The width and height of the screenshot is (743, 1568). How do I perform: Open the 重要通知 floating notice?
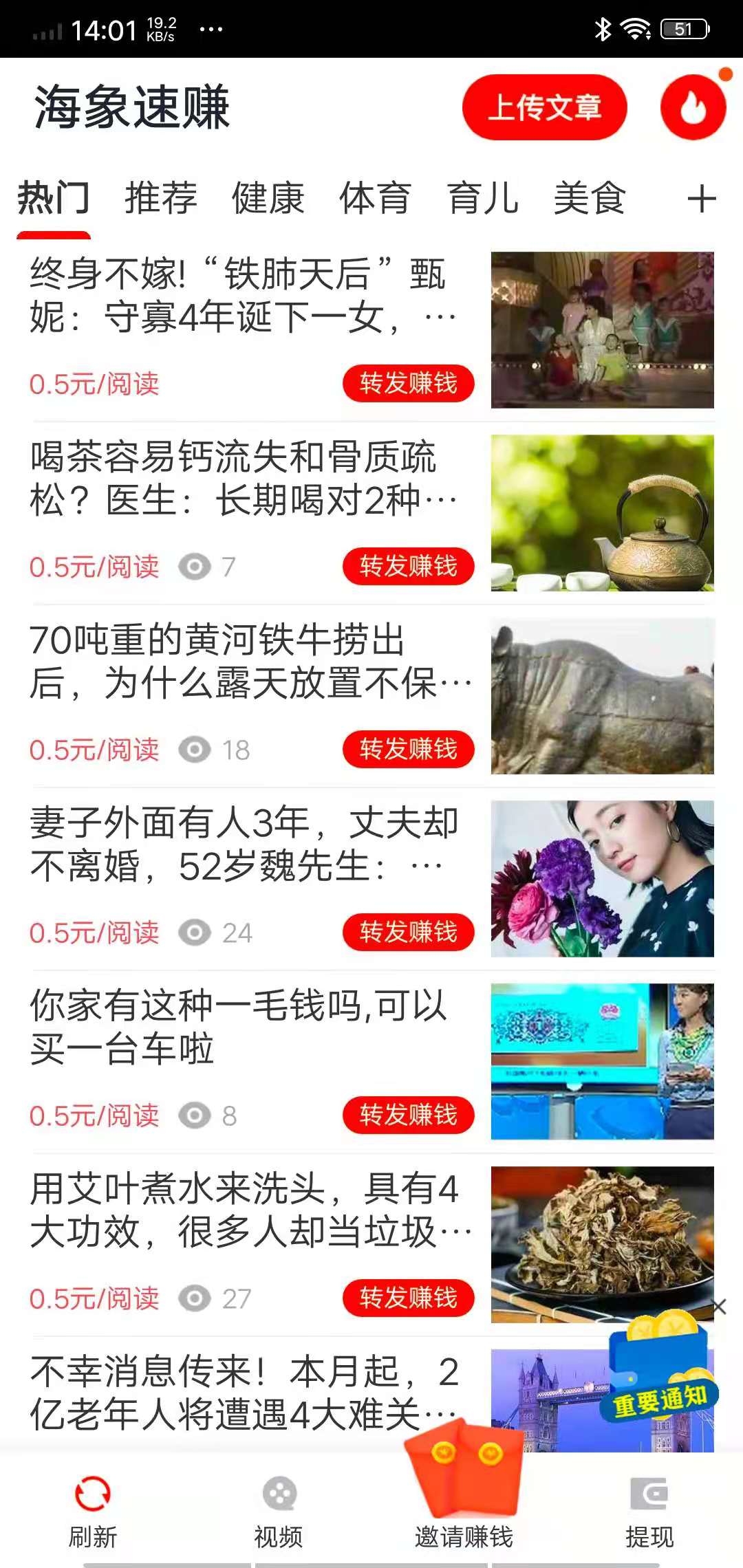tap(660, 1382)
